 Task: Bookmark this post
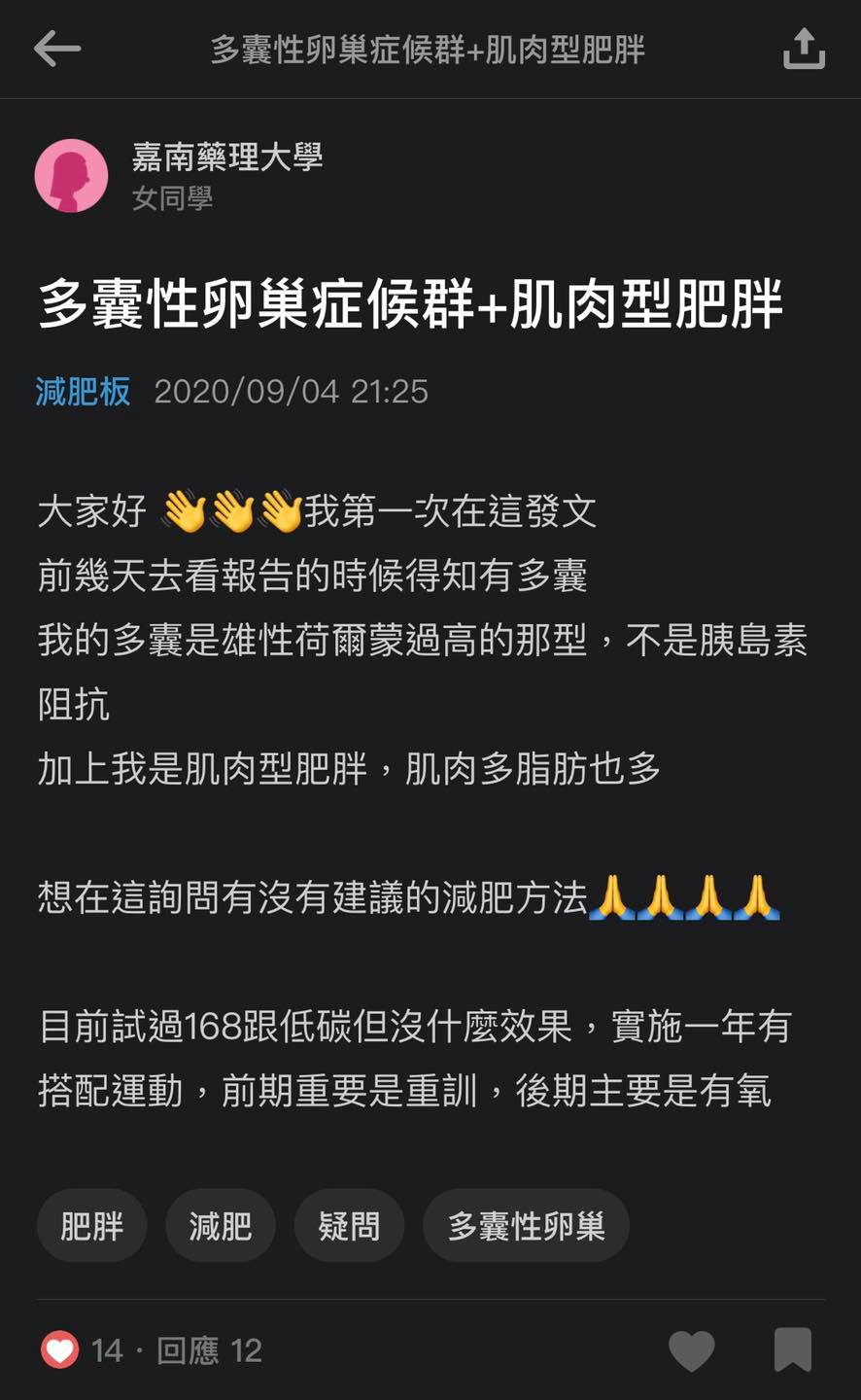[792, 1349]
